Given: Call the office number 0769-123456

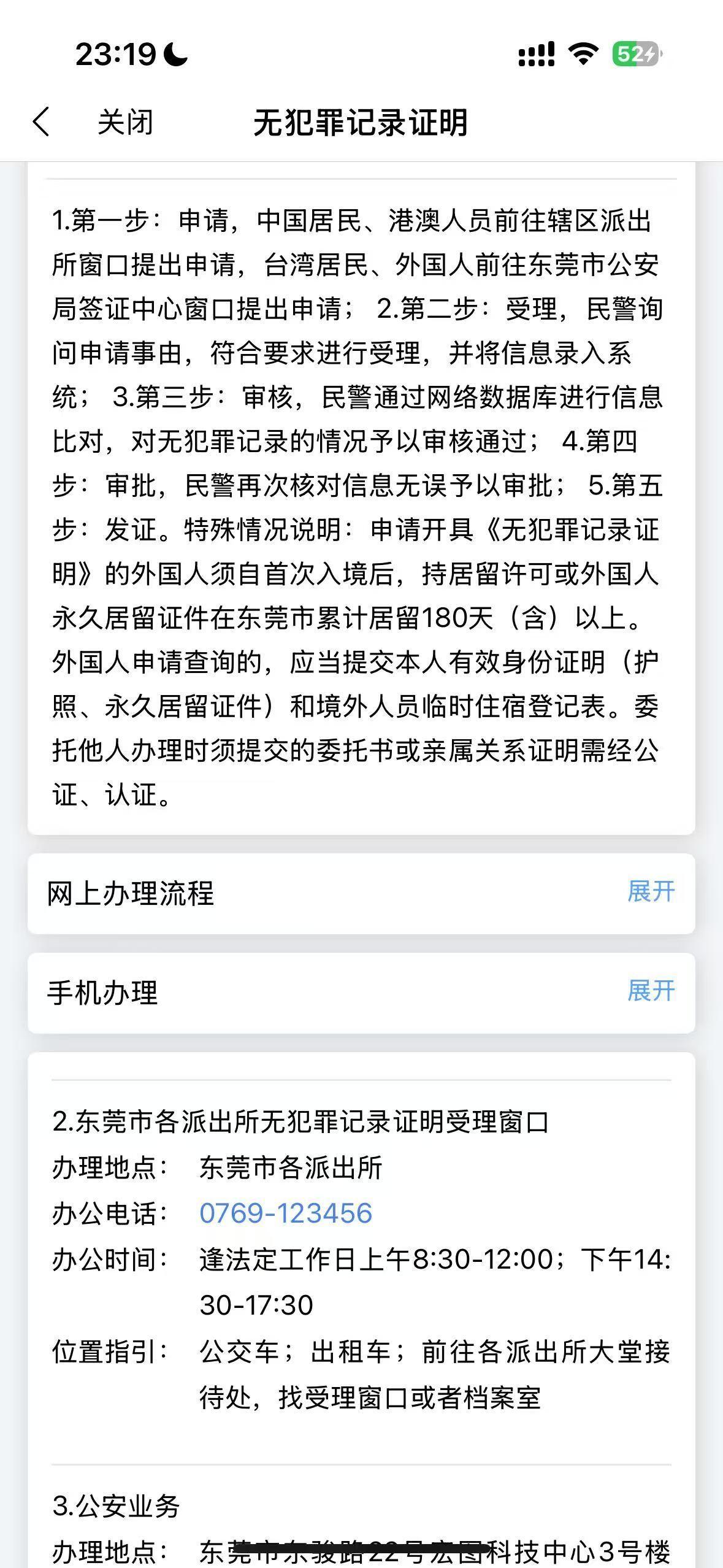Looking at the screenshot, I should point(286,1213).
